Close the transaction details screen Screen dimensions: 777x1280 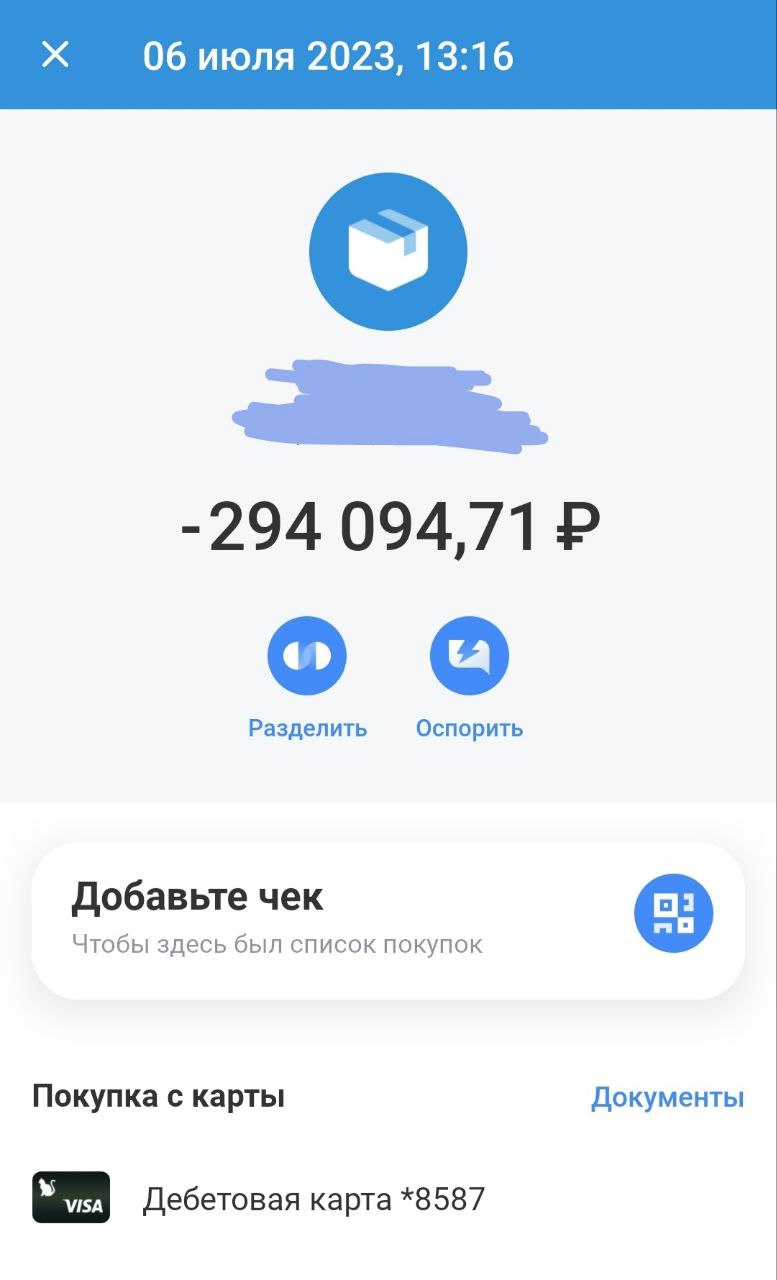point(55,55)
